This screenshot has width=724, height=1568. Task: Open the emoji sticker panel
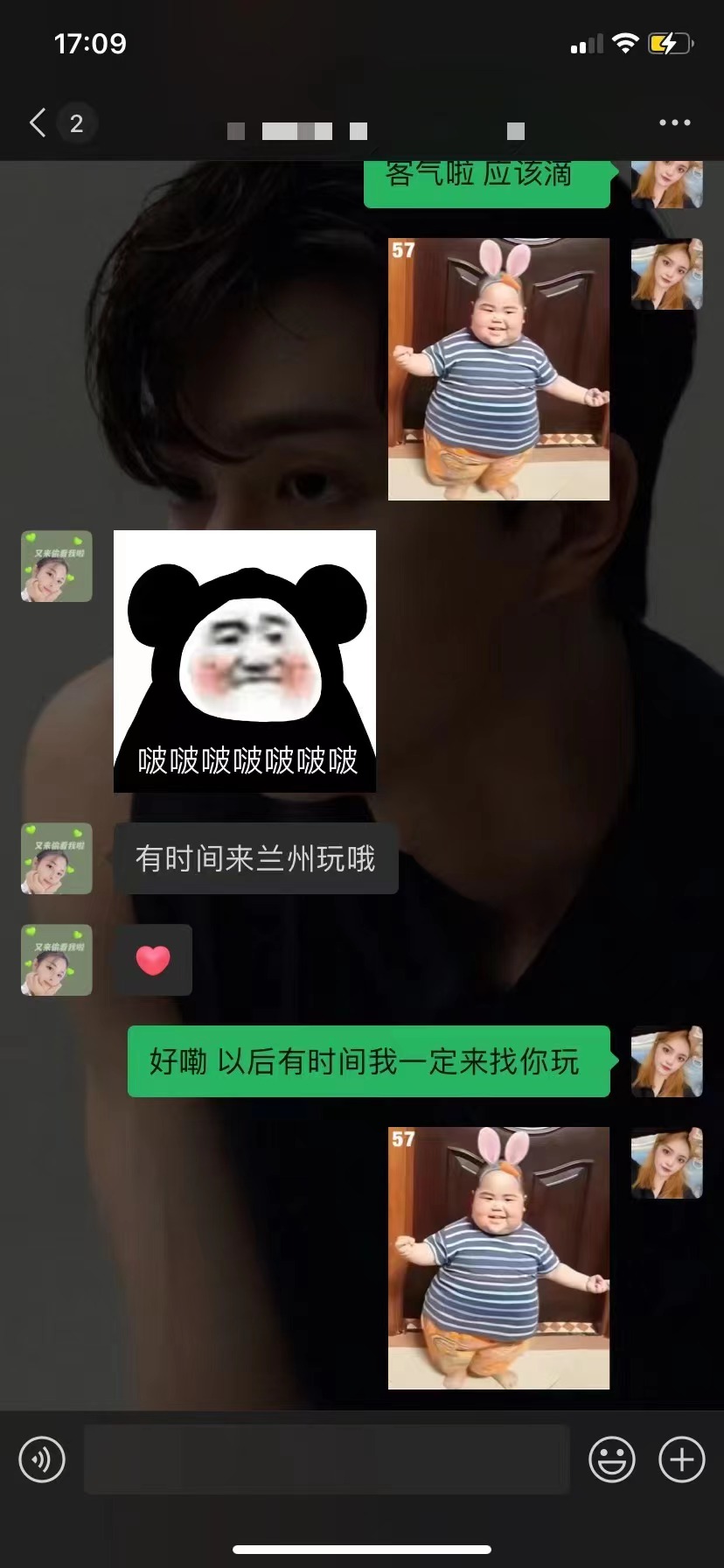(612, 1459)
